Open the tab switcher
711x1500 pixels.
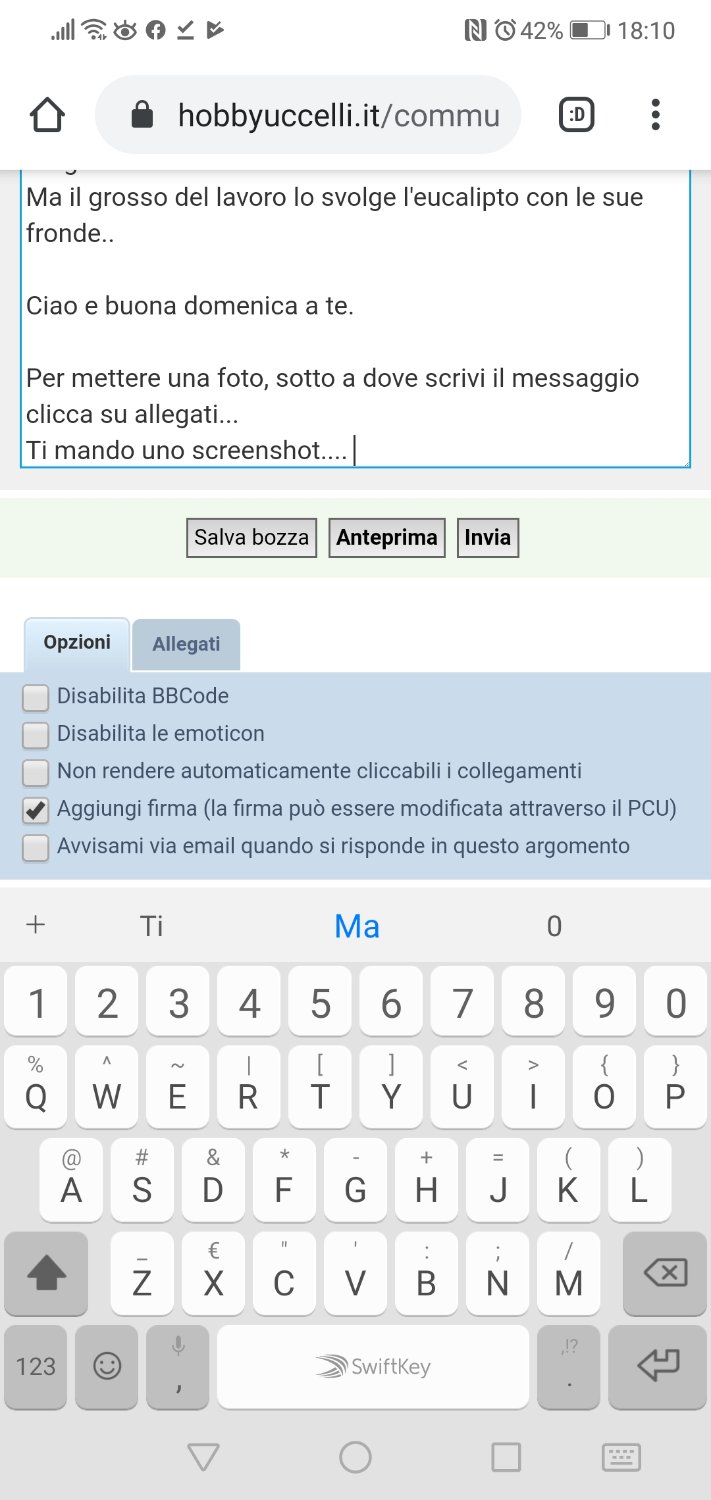[x=576, y=116]
